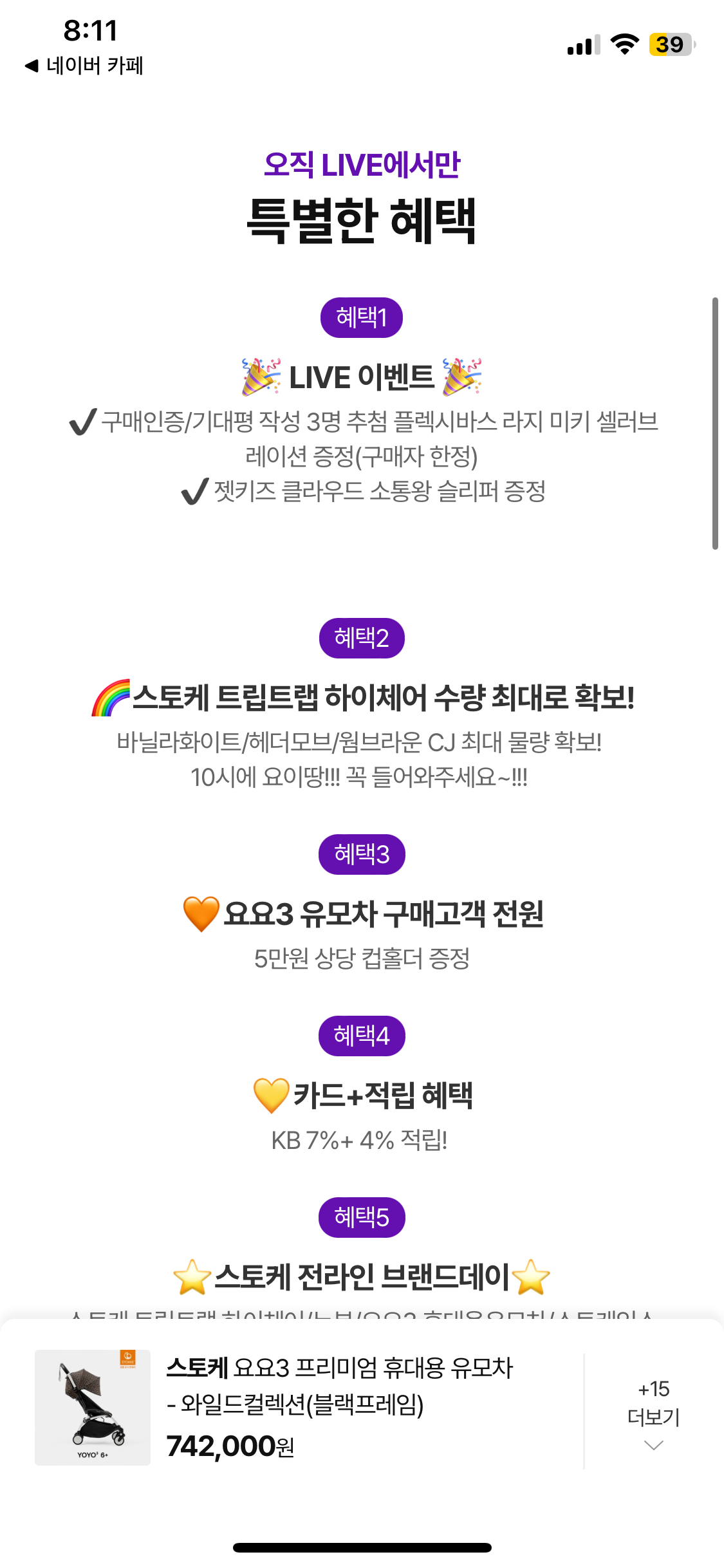Return to the 네이버 카페 app
This screenshot has height=1568, width=724.
[x=84, y=66]
